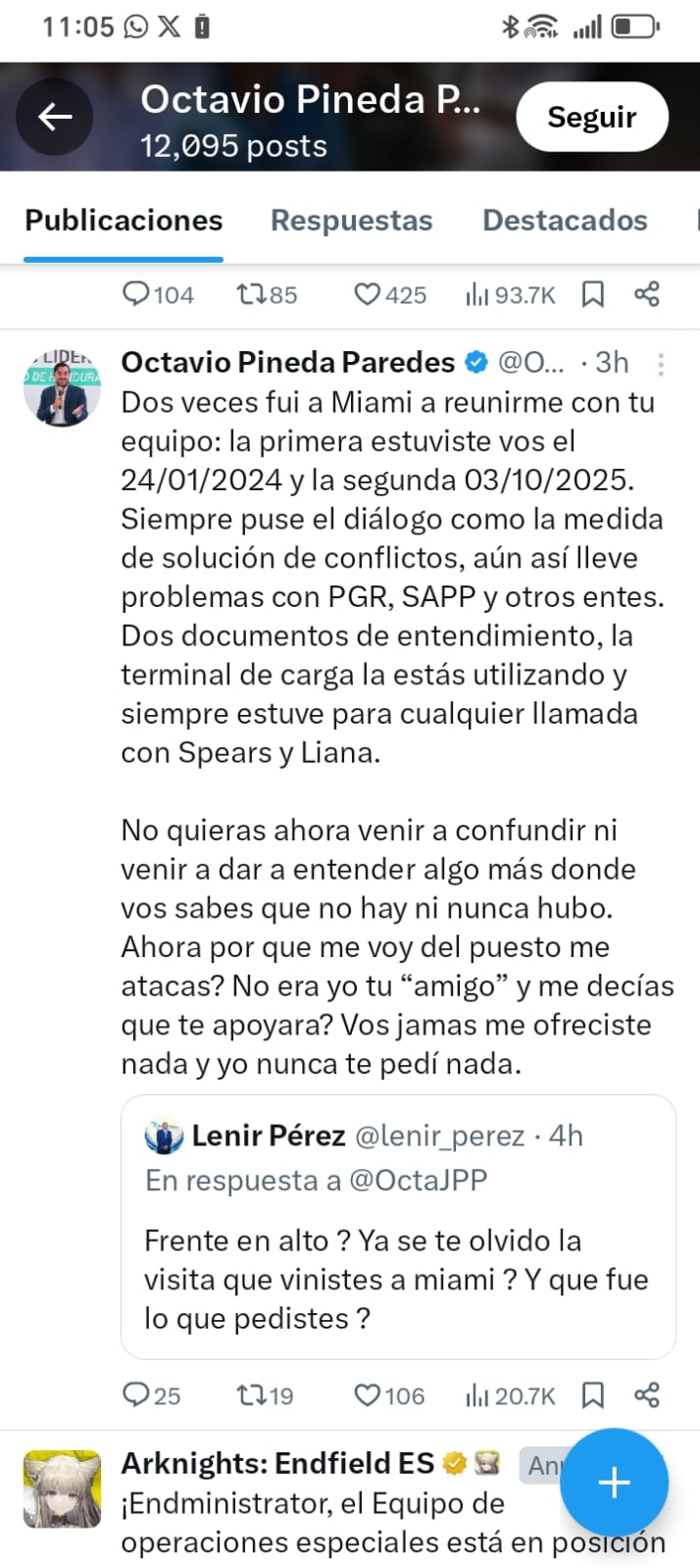Reply to the Miami post with 25 comments

pos(135,1394)
